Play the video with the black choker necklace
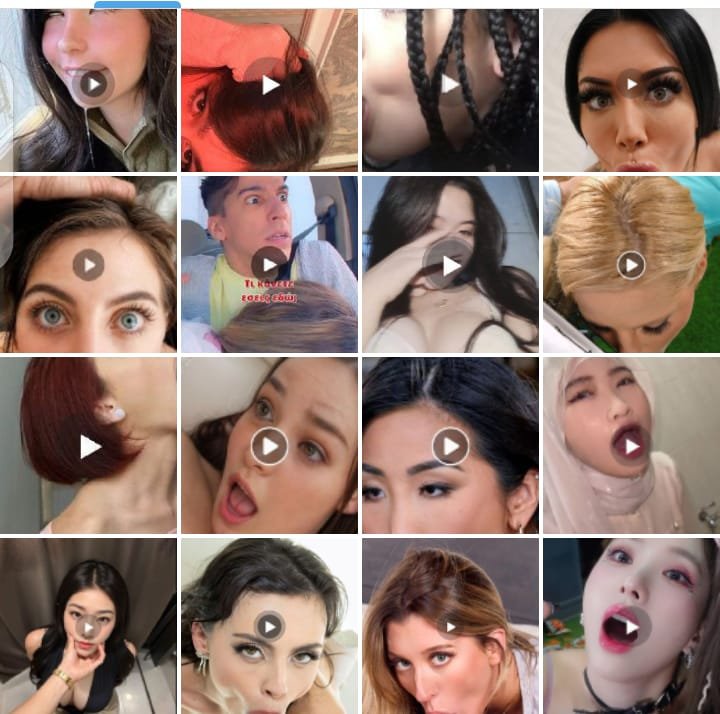The width and height of the screenshot is (720, 714). click(631, 627)
